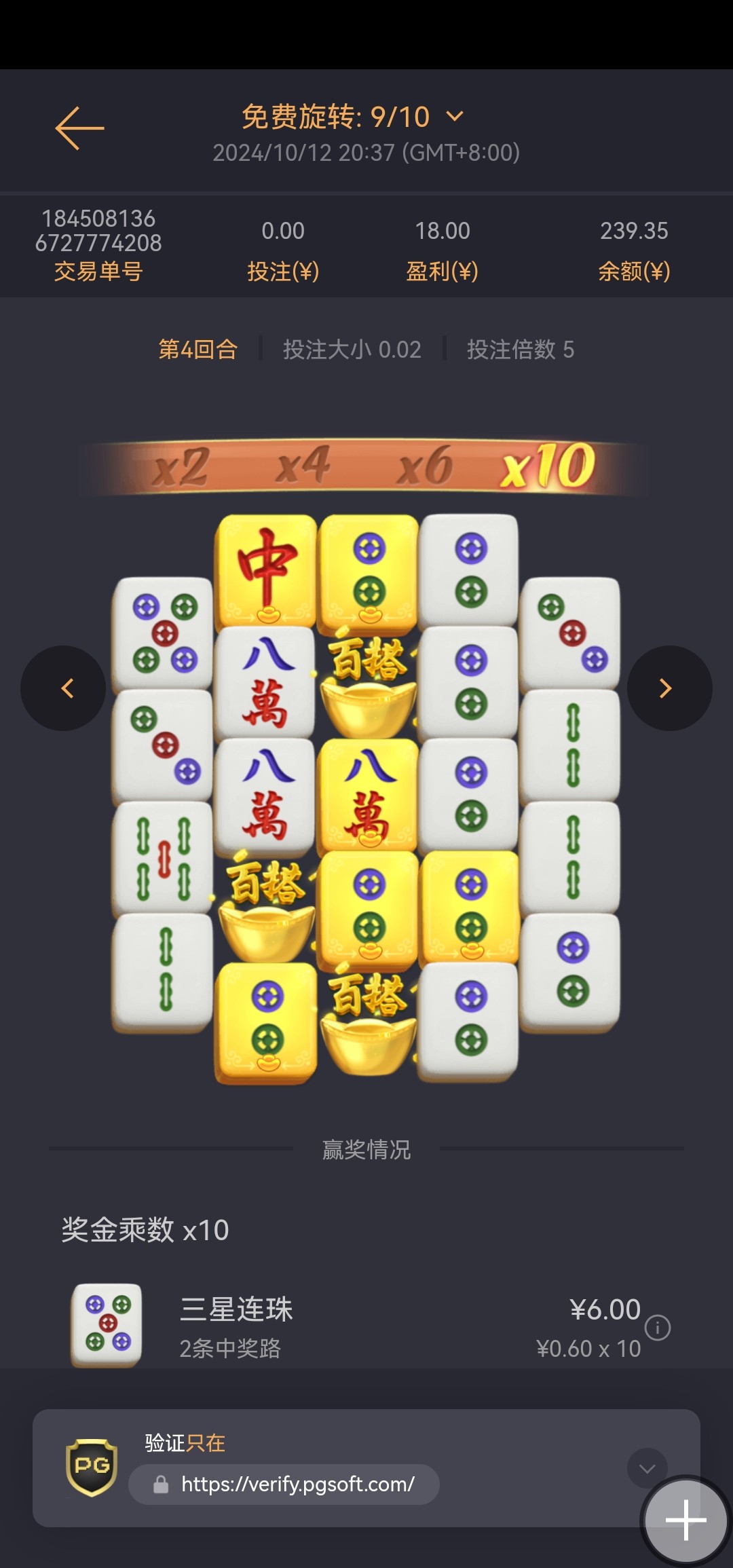Expand the 免费旋转 9/10 dropdown
This screenshot has height=1568, width=733.
pos(455,117)
